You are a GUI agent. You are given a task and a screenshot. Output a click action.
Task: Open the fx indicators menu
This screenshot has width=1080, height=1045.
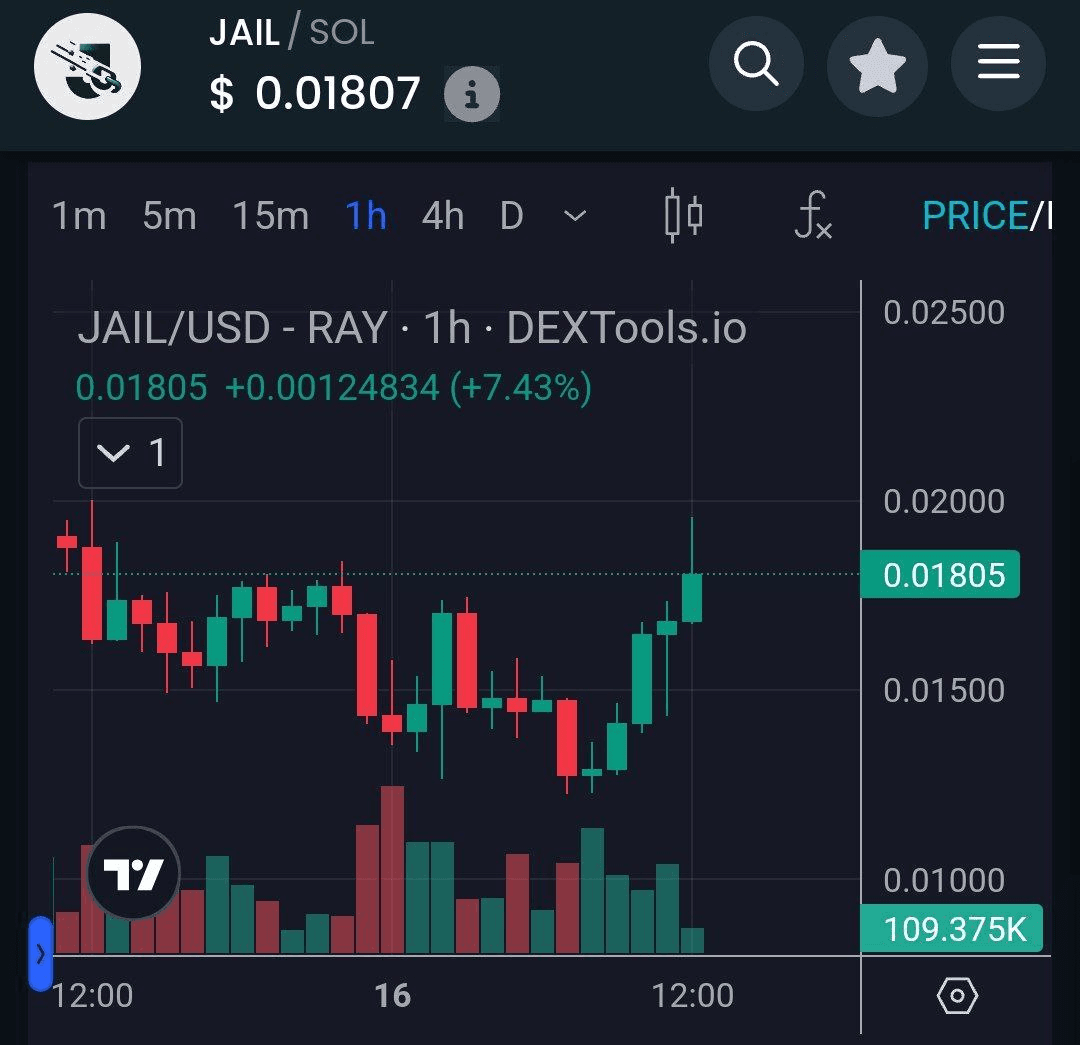pos(812,215)
